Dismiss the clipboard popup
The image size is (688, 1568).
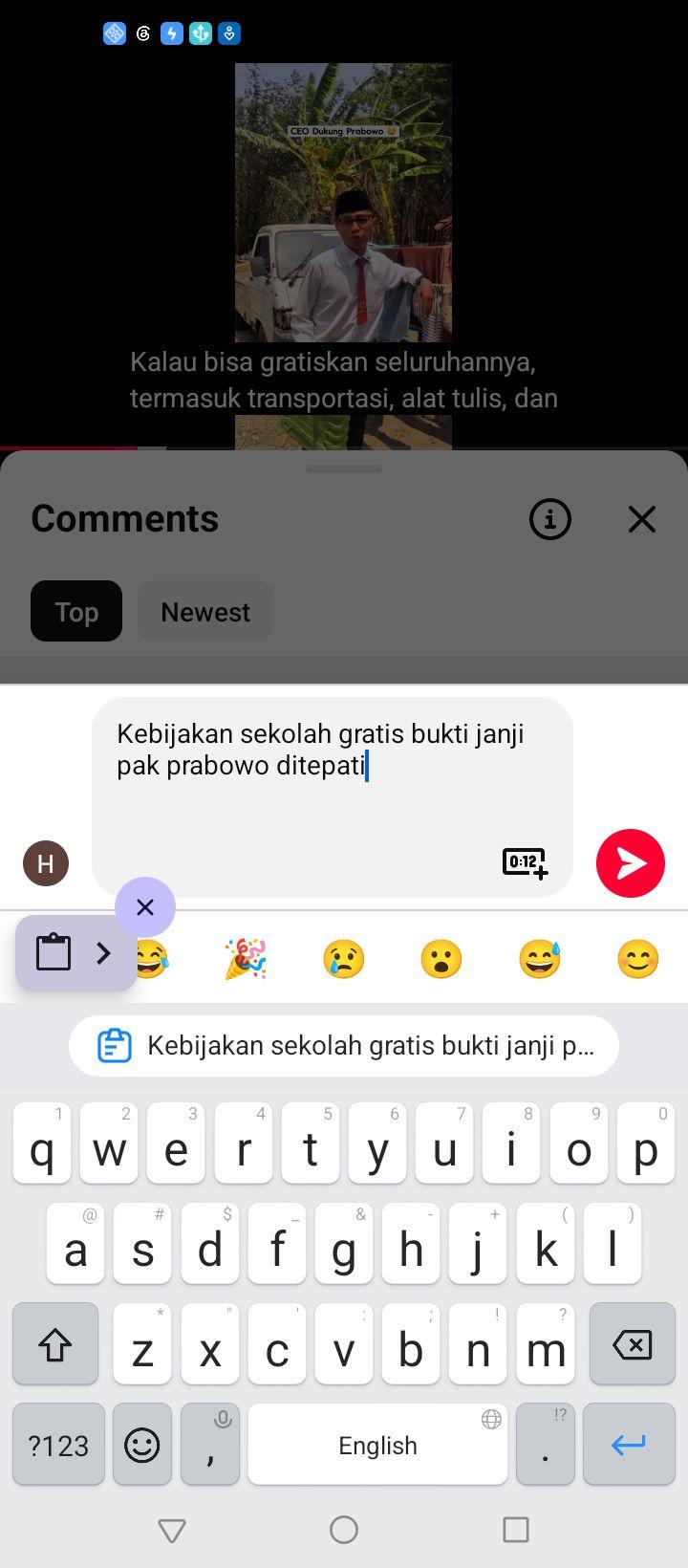click(x=145, y=907)
